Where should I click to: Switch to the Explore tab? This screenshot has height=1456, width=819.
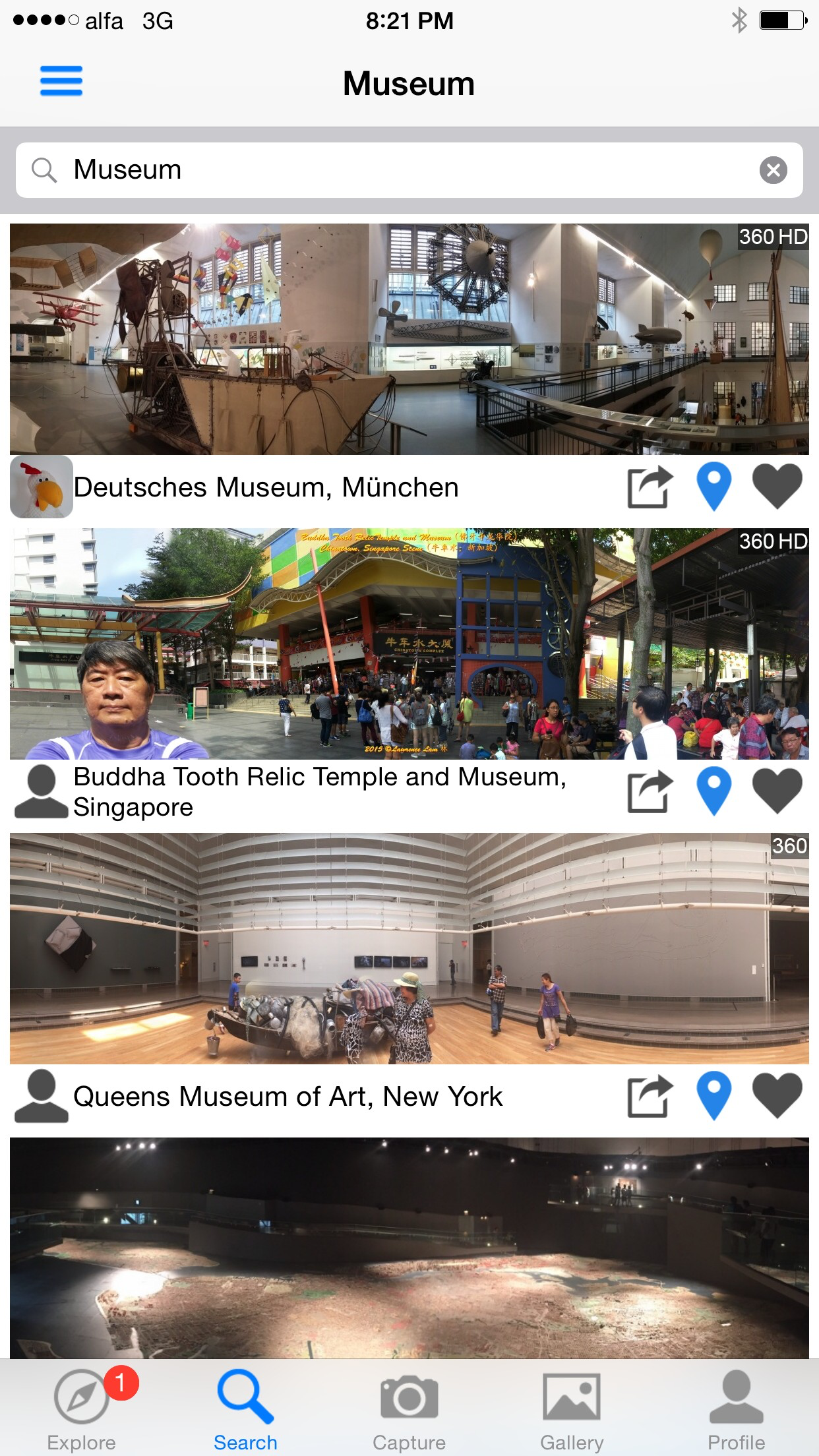tap(82, 1409)
